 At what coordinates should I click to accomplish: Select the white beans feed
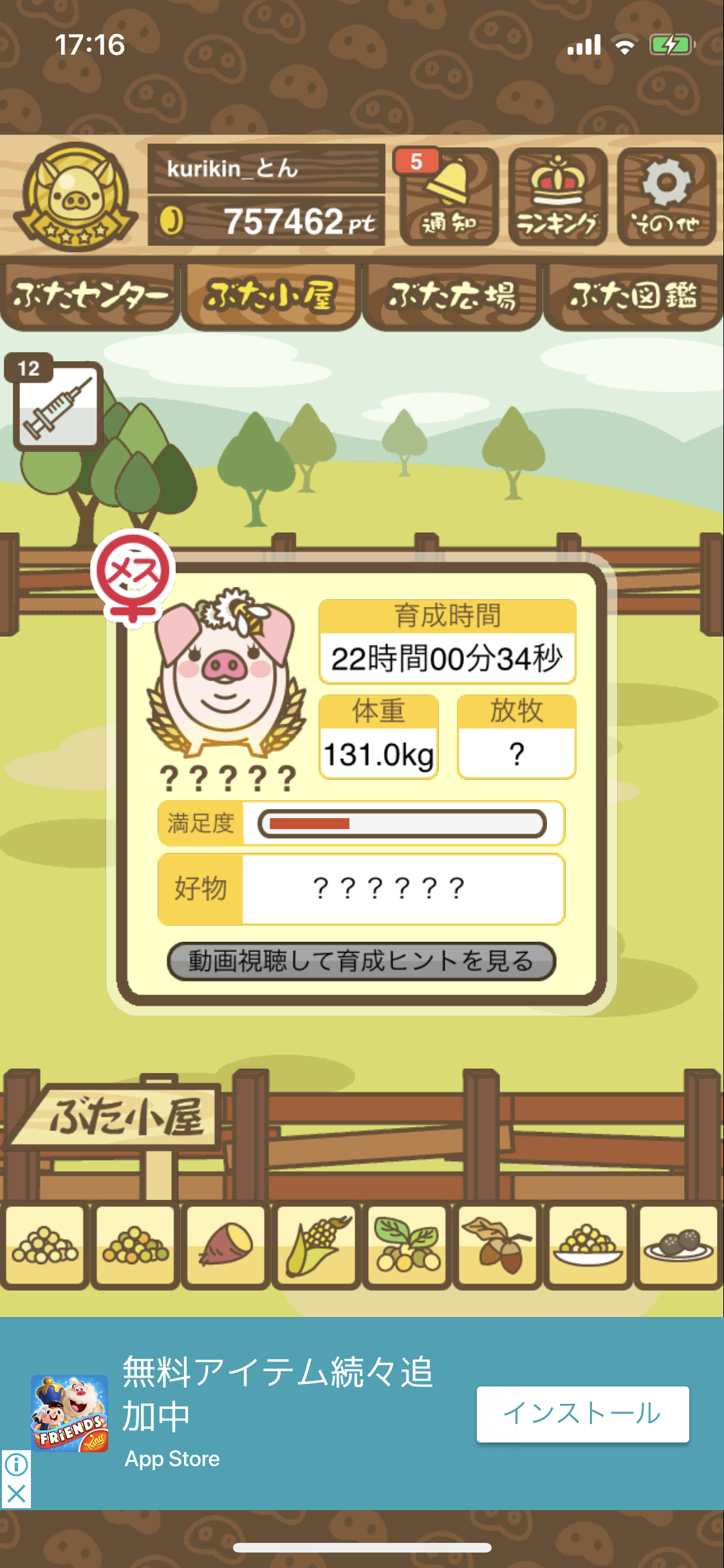tap(45, 1245)
